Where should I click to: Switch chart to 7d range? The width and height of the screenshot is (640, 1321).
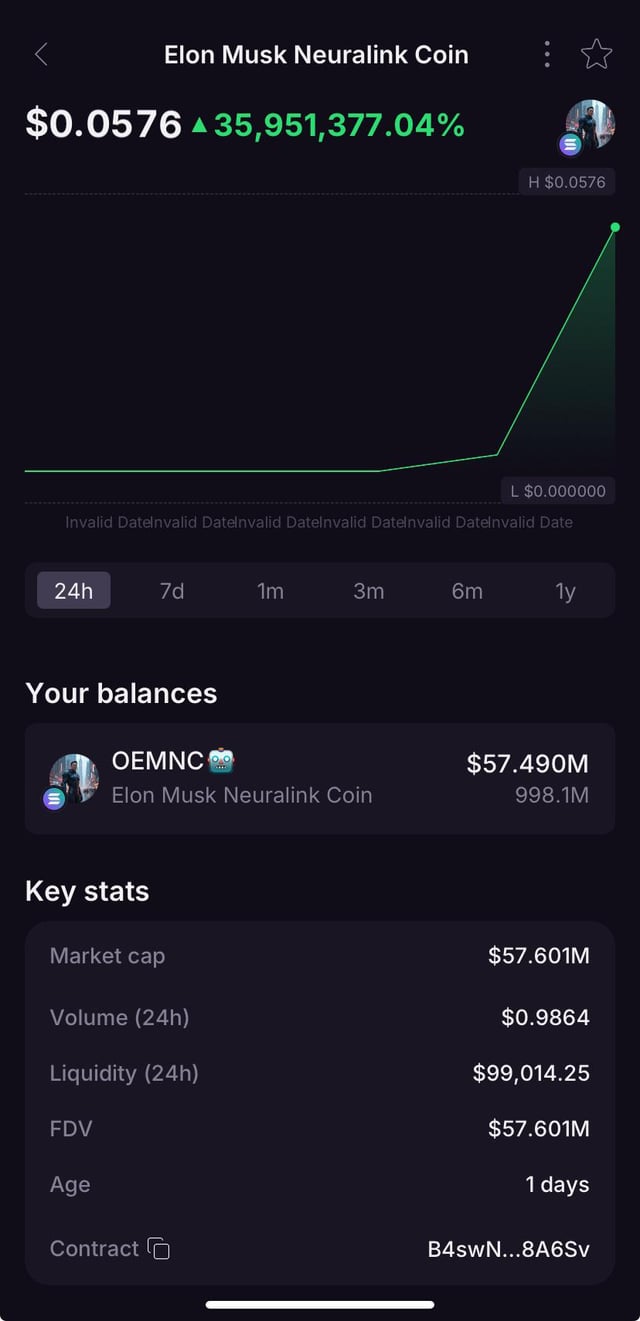pyautogui.click(x=172, y=590)
